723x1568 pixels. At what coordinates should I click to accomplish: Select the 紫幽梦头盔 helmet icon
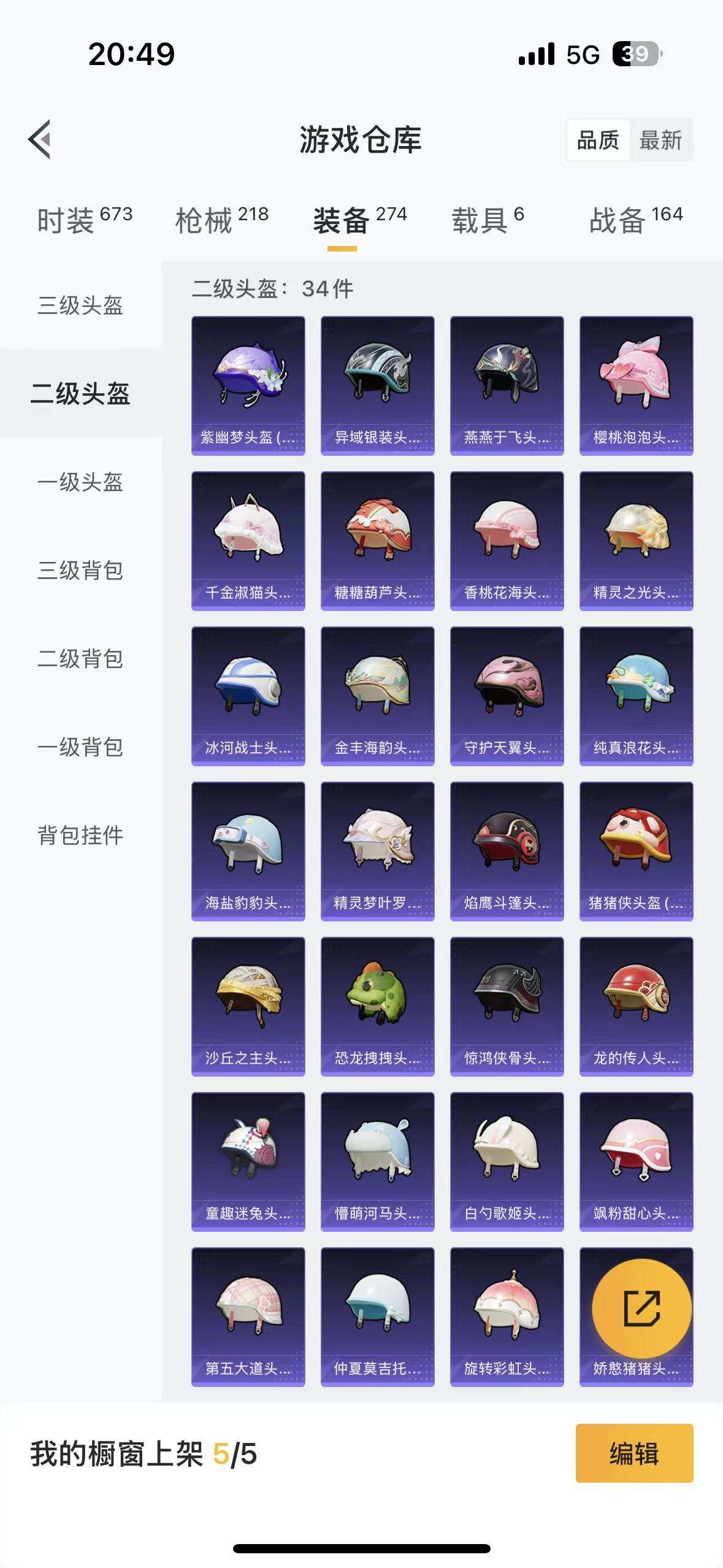point(248,383)
